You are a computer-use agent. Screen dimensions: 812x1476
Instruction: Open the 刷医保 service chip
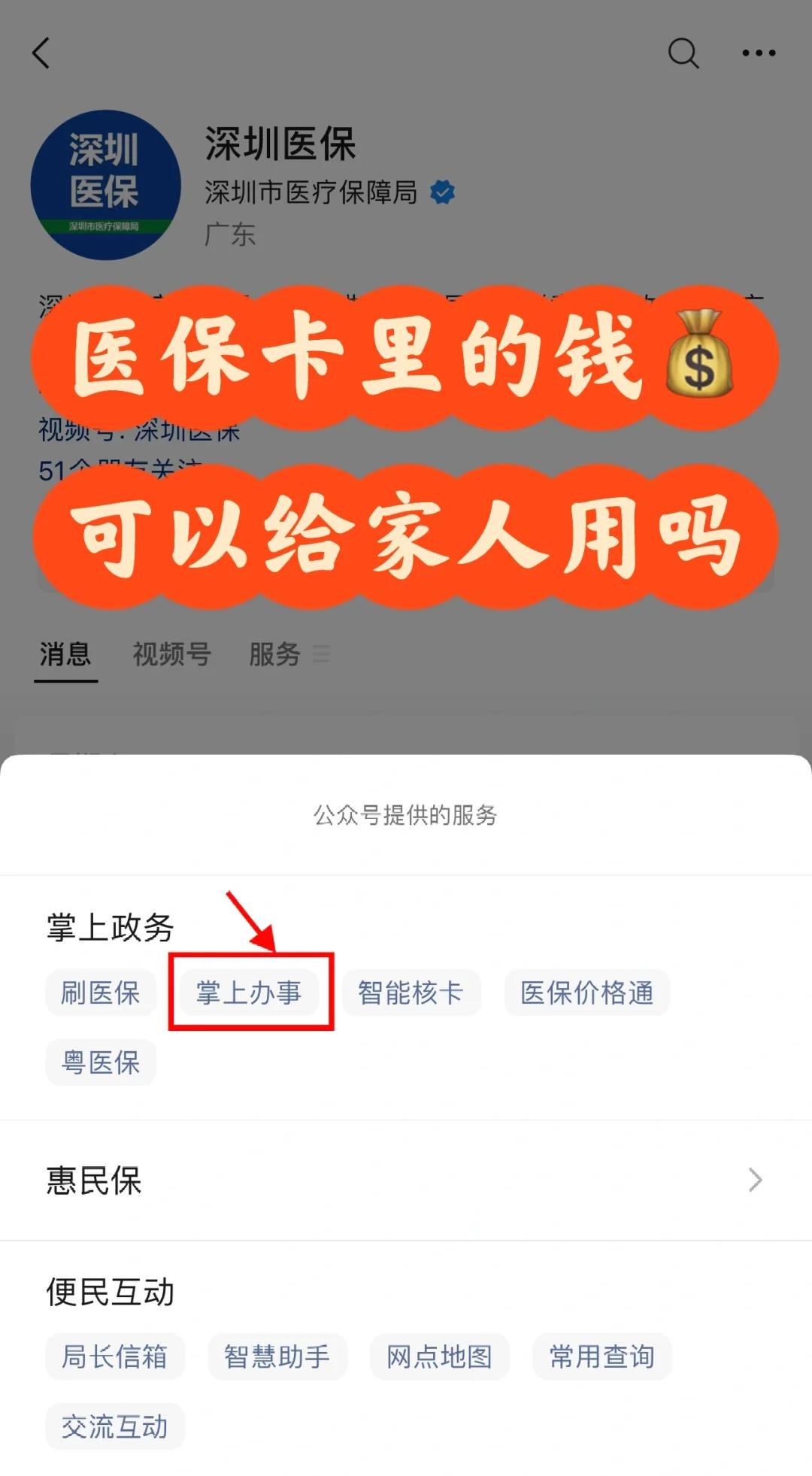point(101,993)
